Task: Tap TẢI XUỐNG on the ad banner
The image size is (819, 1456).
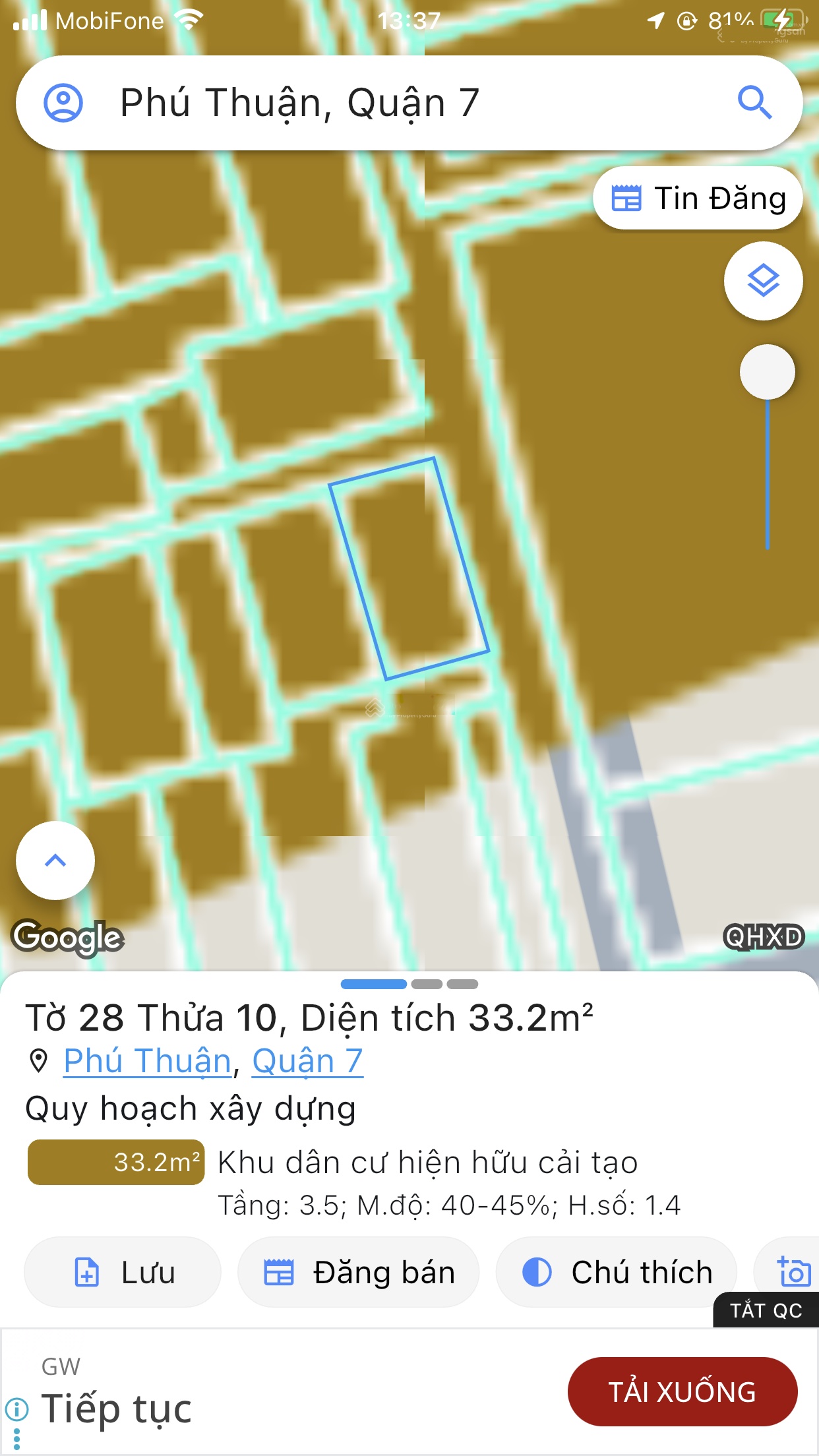Action: [x=682, y=1391]
